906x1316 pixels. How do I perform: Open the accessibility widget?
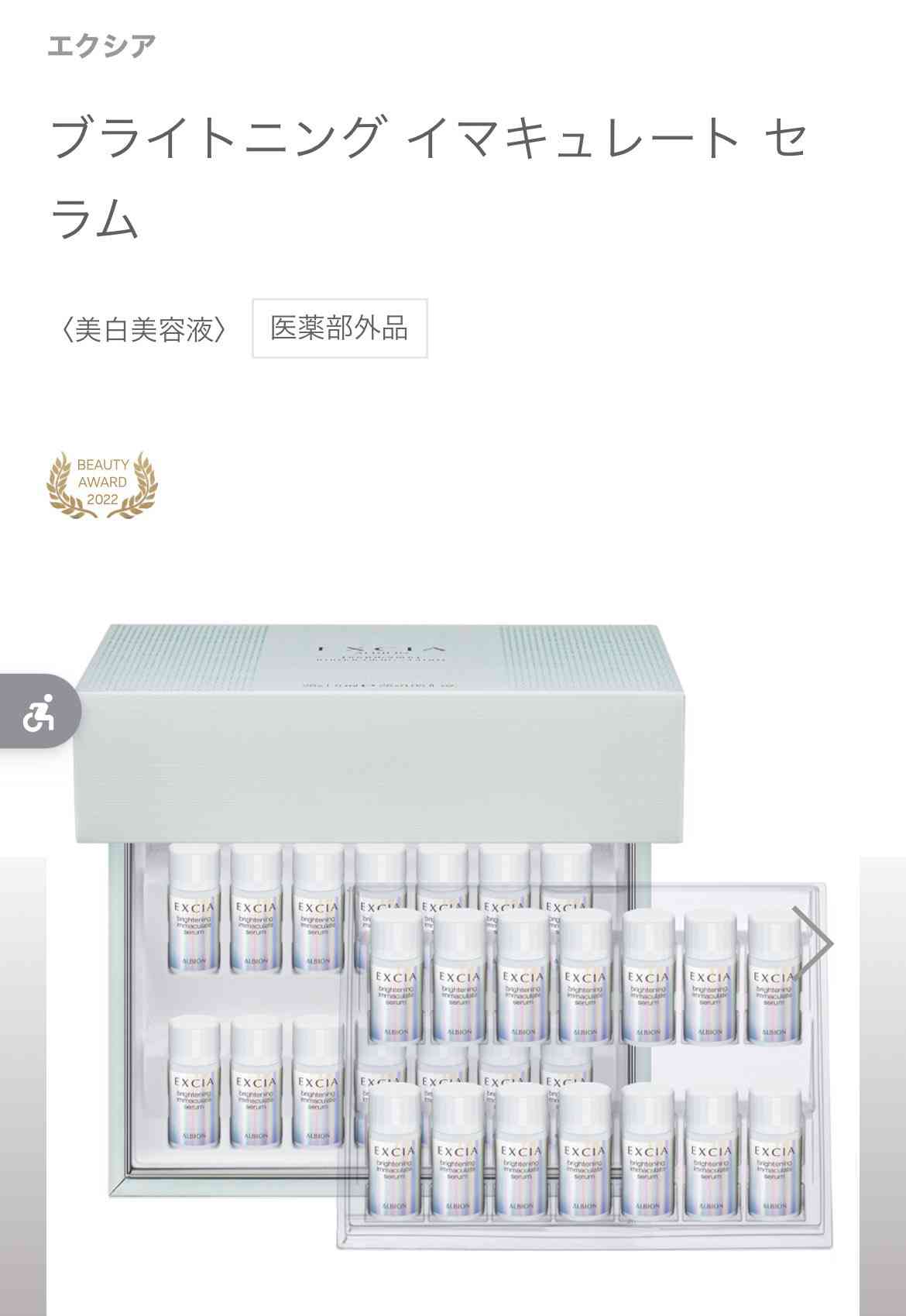coord(37,711)
